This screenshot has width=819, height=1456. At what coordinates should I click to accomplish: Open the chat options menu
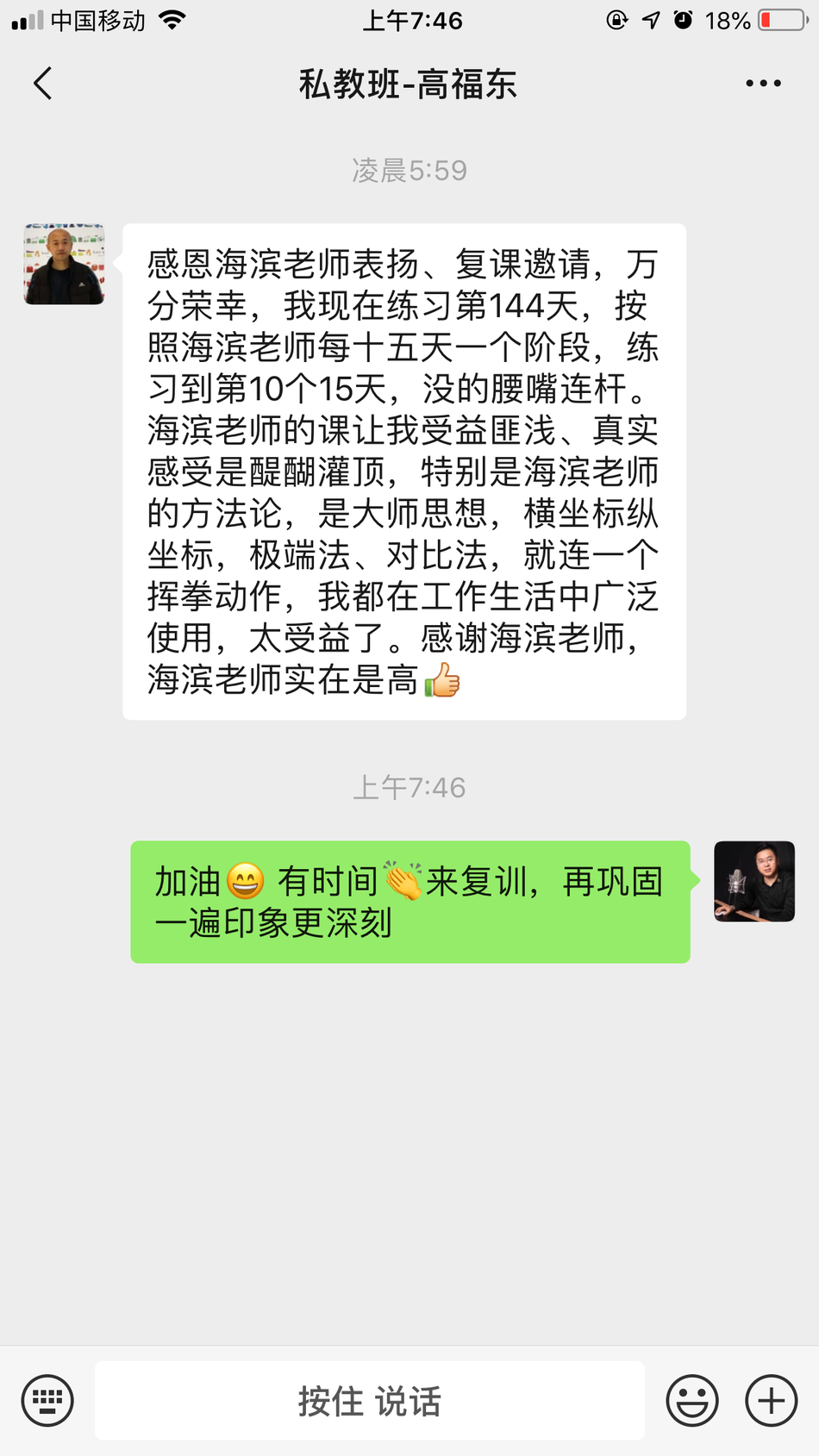pyautogui.click(x=763, y=84)
